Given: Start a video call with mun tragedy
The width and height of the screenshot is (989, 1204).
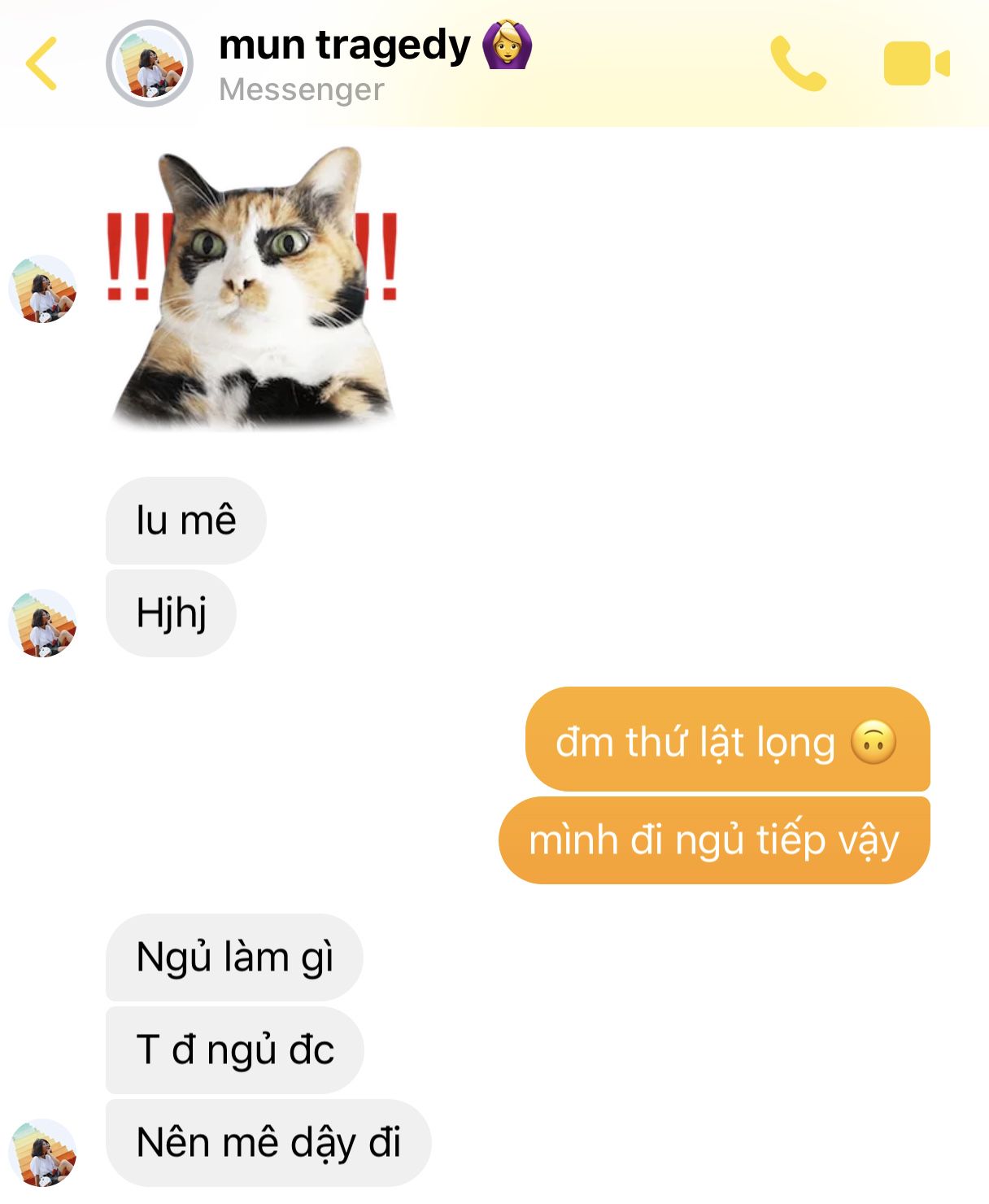Looking at the screenshot, I should 916,63.
